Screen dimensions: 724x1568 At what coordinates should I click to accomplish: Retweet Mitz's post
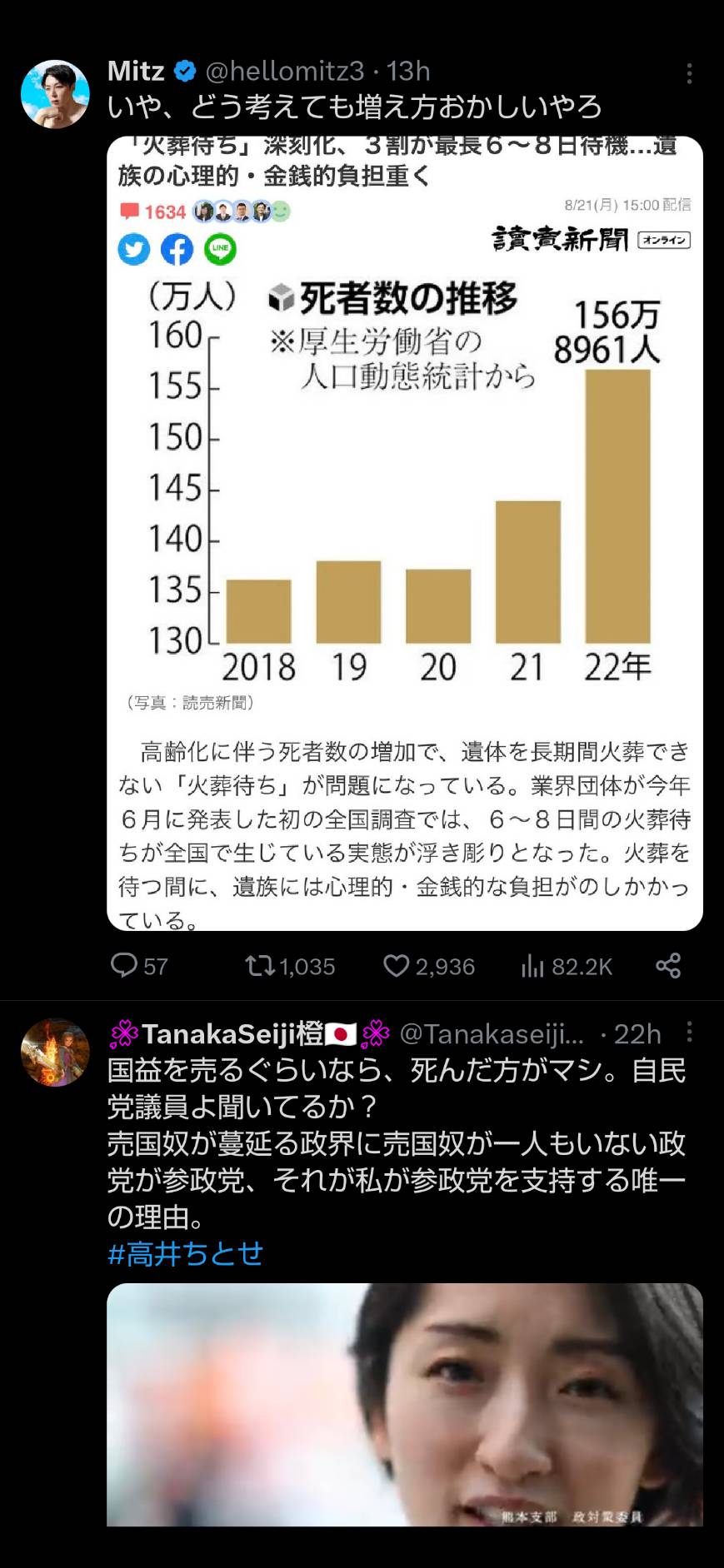point(289,966)
